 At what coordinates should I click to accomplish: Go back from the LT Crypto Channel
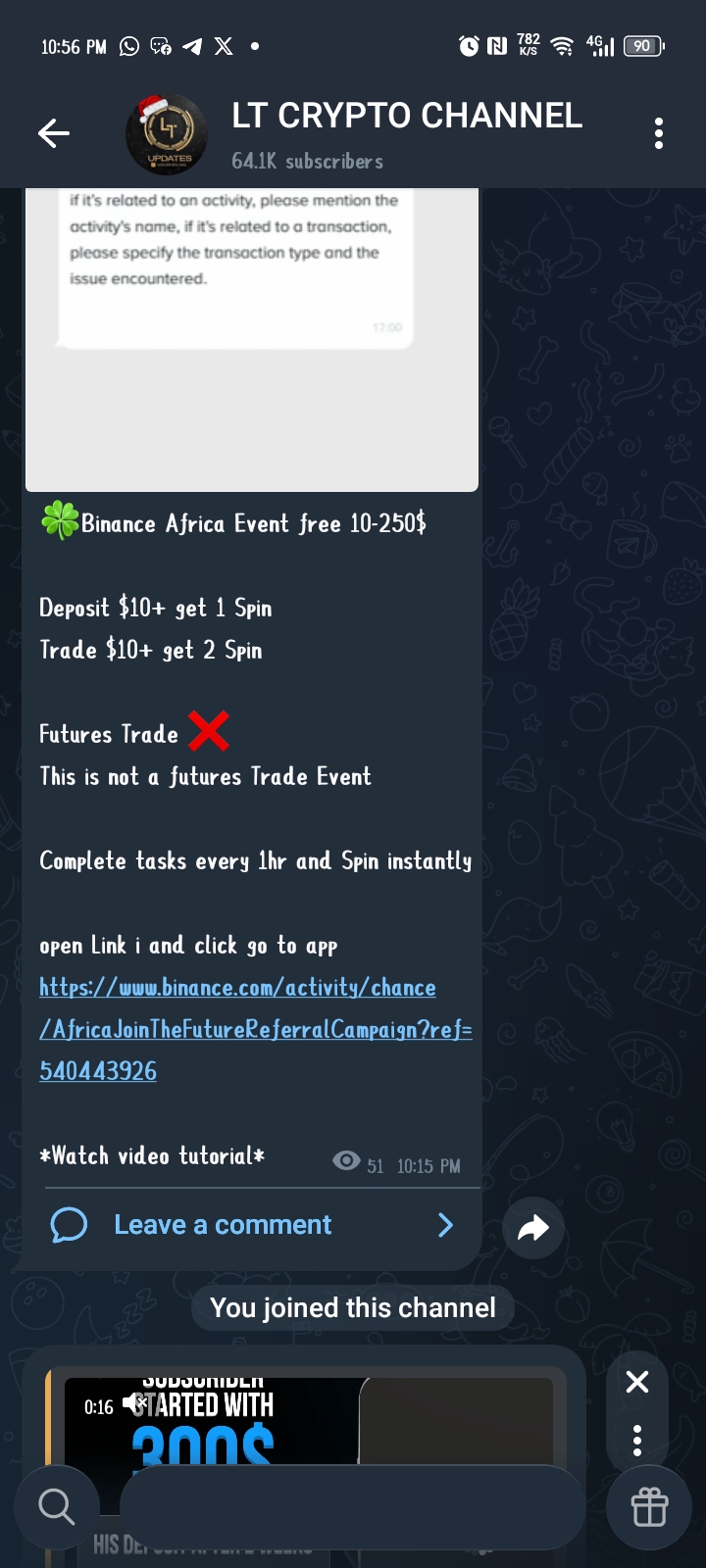click(54, 133)
